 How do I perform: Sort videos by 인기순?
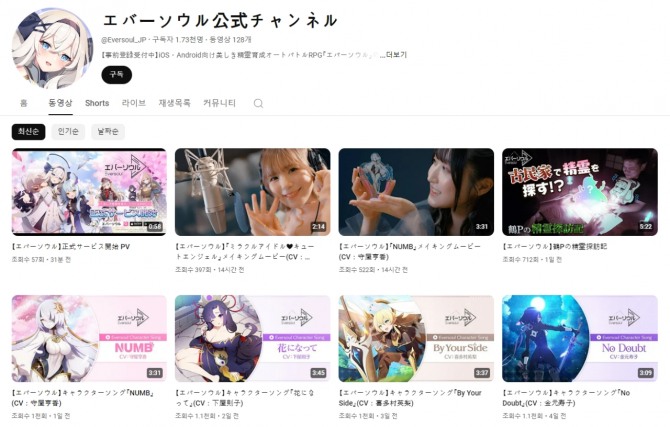pyautogui.click(x=68, y=131)
